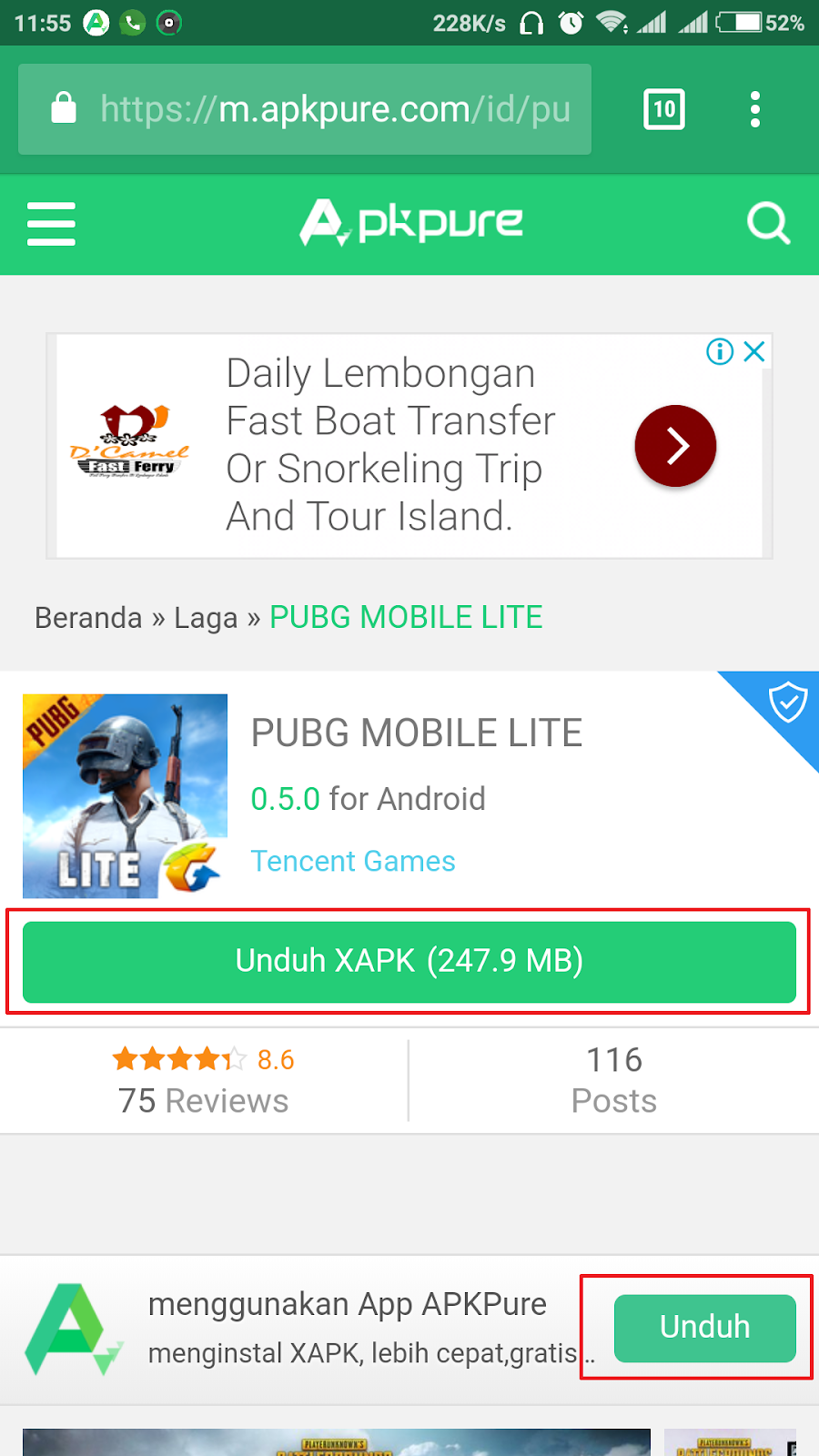This screenshot has width=819, height=1456.
Task: Open the APKPure search icon
Action: (x=769, y=223)
